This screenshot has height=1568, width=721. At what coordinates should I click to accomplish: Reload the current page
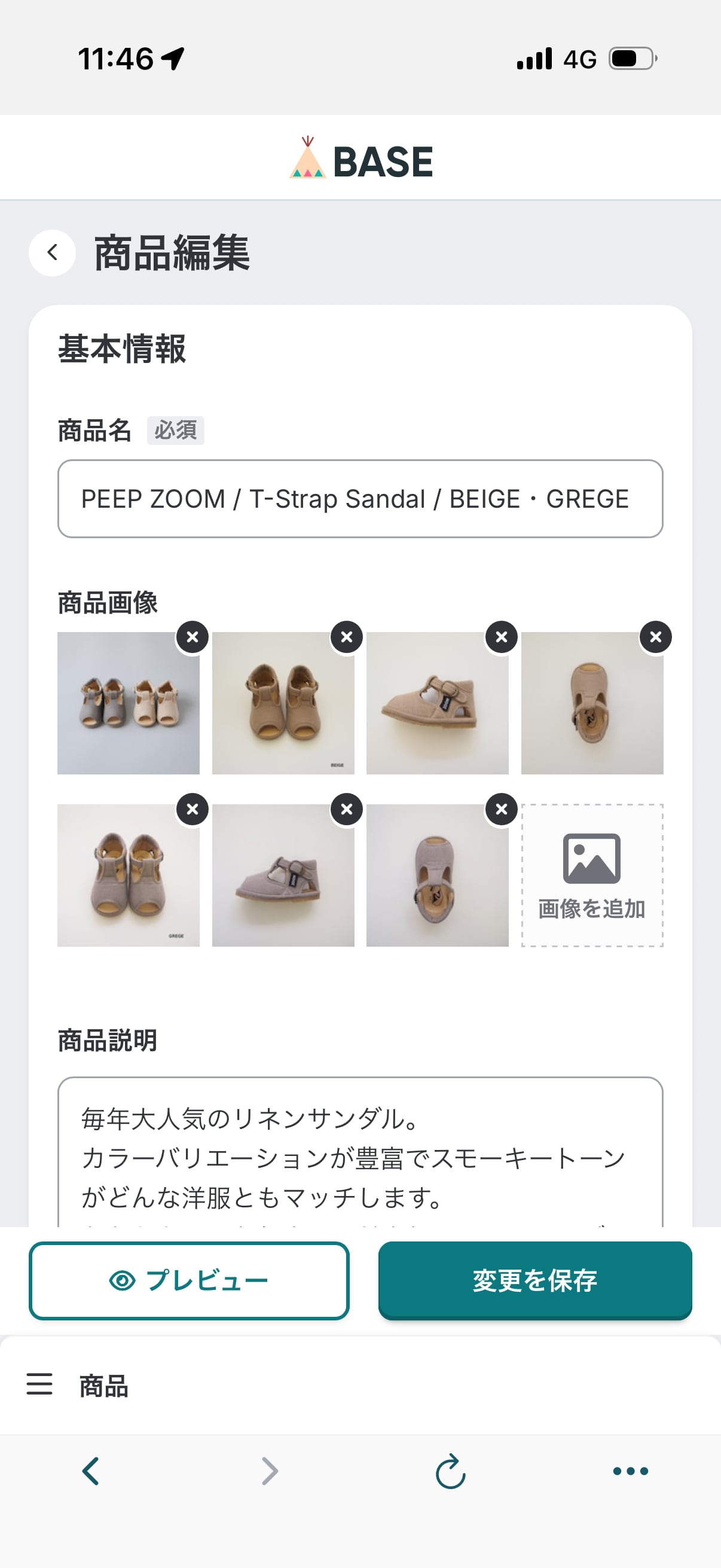[x=450, y=1471]
